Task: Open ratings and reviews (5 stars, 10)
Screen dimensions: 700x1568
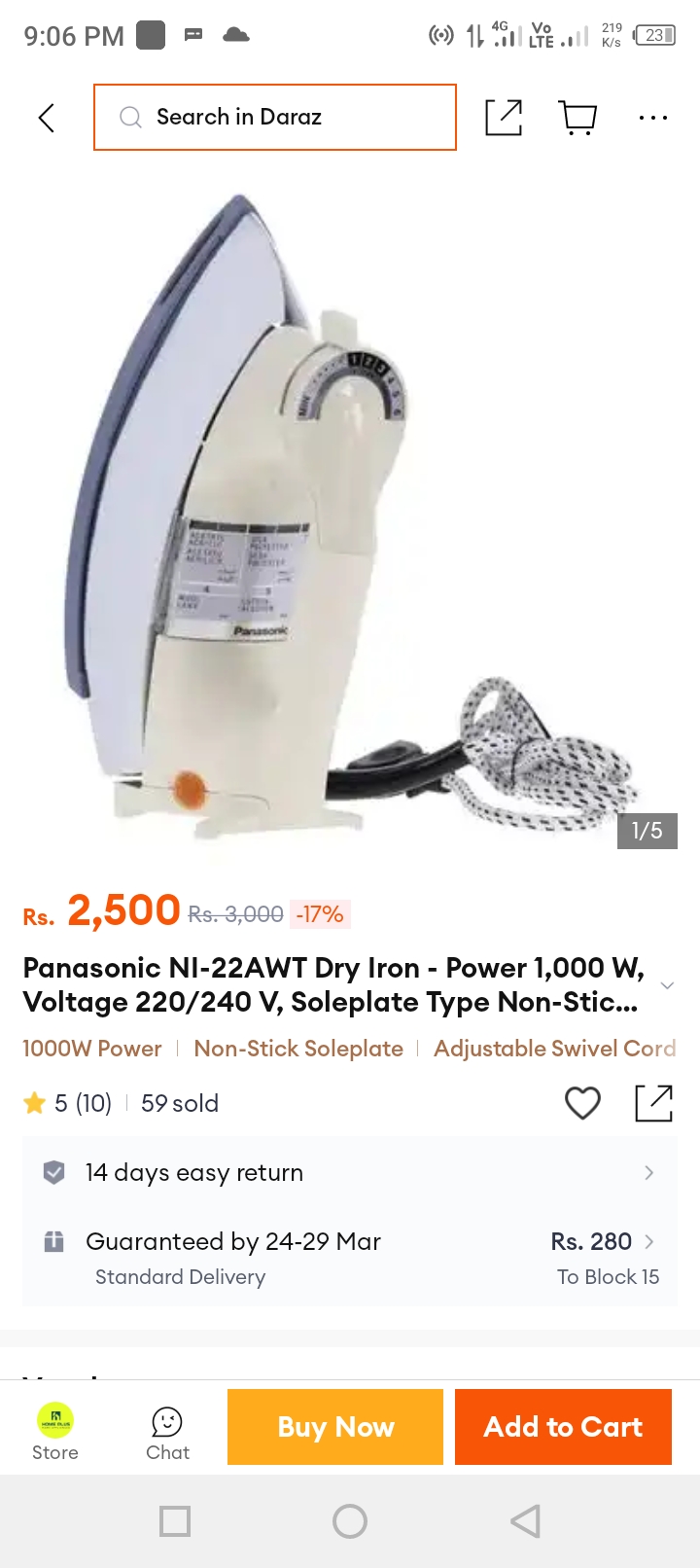Action: 68,1103
